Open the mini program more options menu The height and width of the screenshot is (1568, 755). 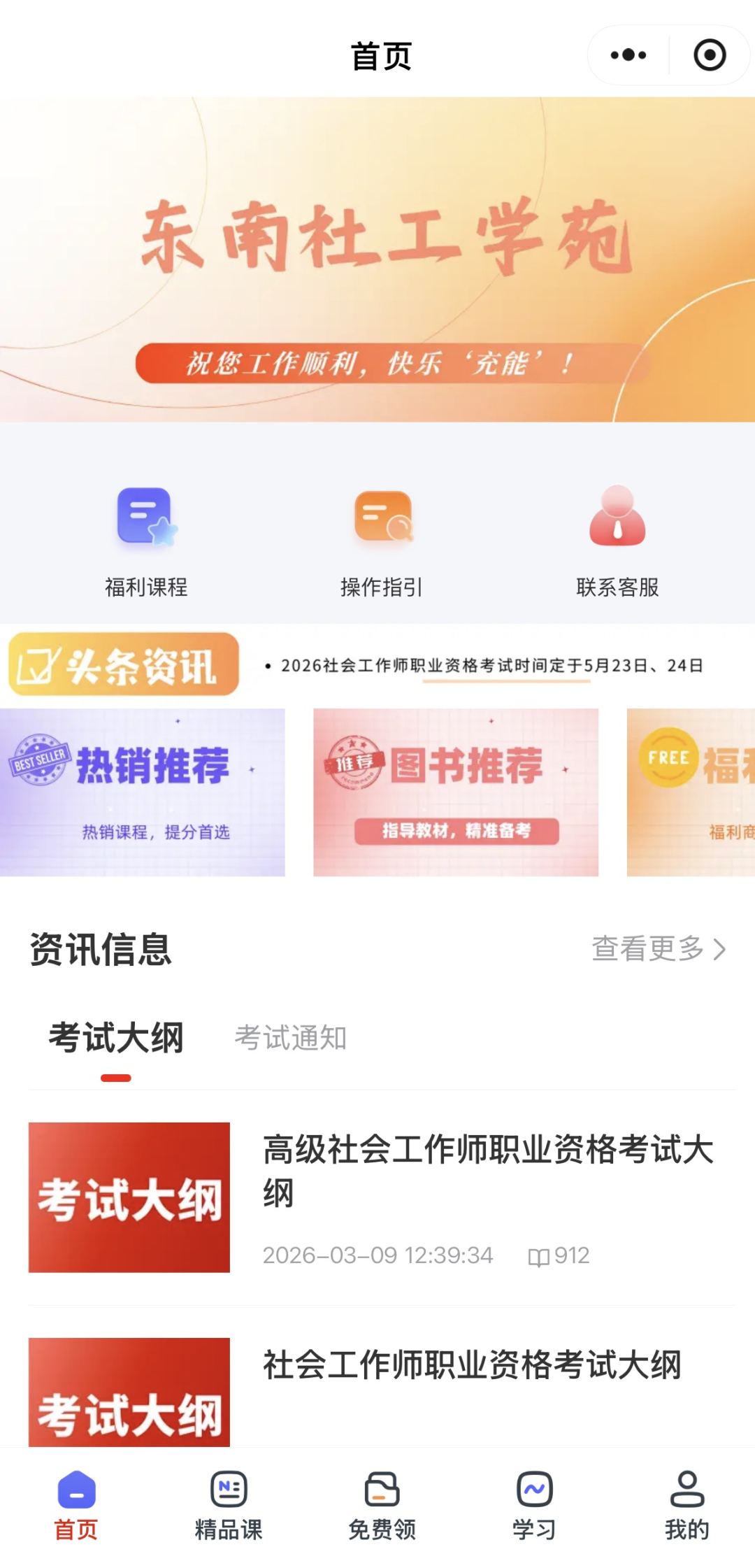[628, 55]
